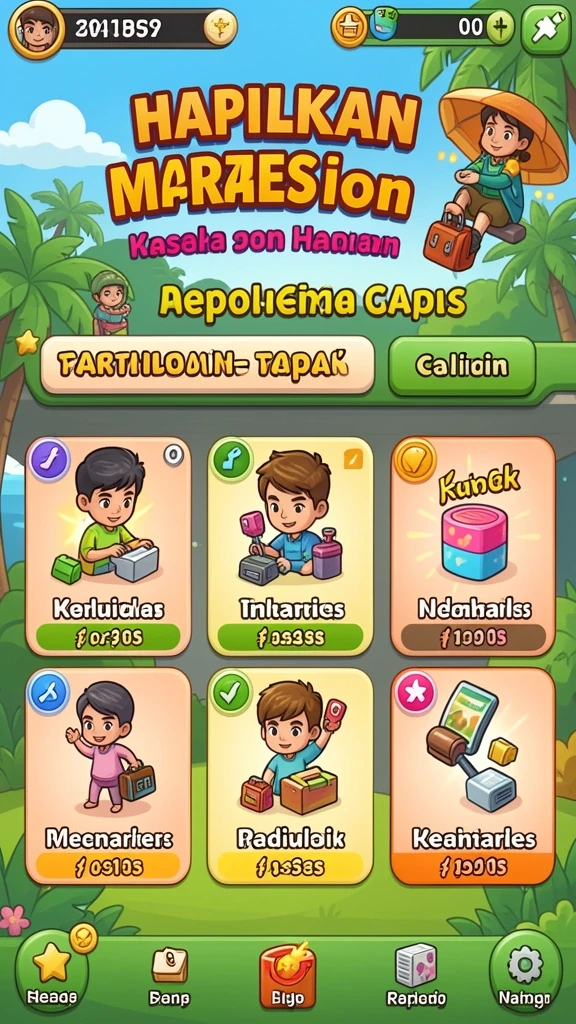Switch to the Heaos star tab
Viewport: 576px width, 1024px height.
pyautogui.click(x=52, y=971)
